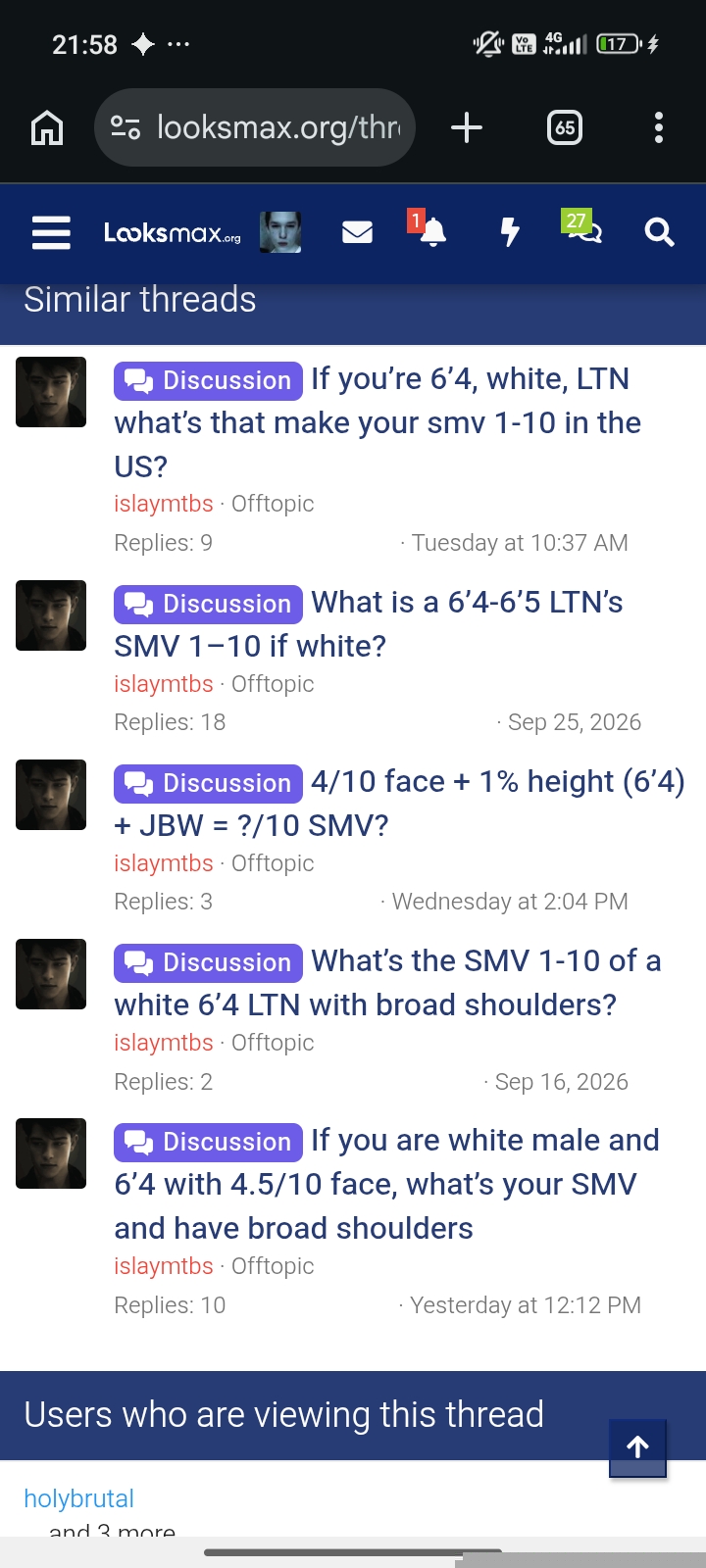Tap the looksmax.org address bar

click(255, 127)
